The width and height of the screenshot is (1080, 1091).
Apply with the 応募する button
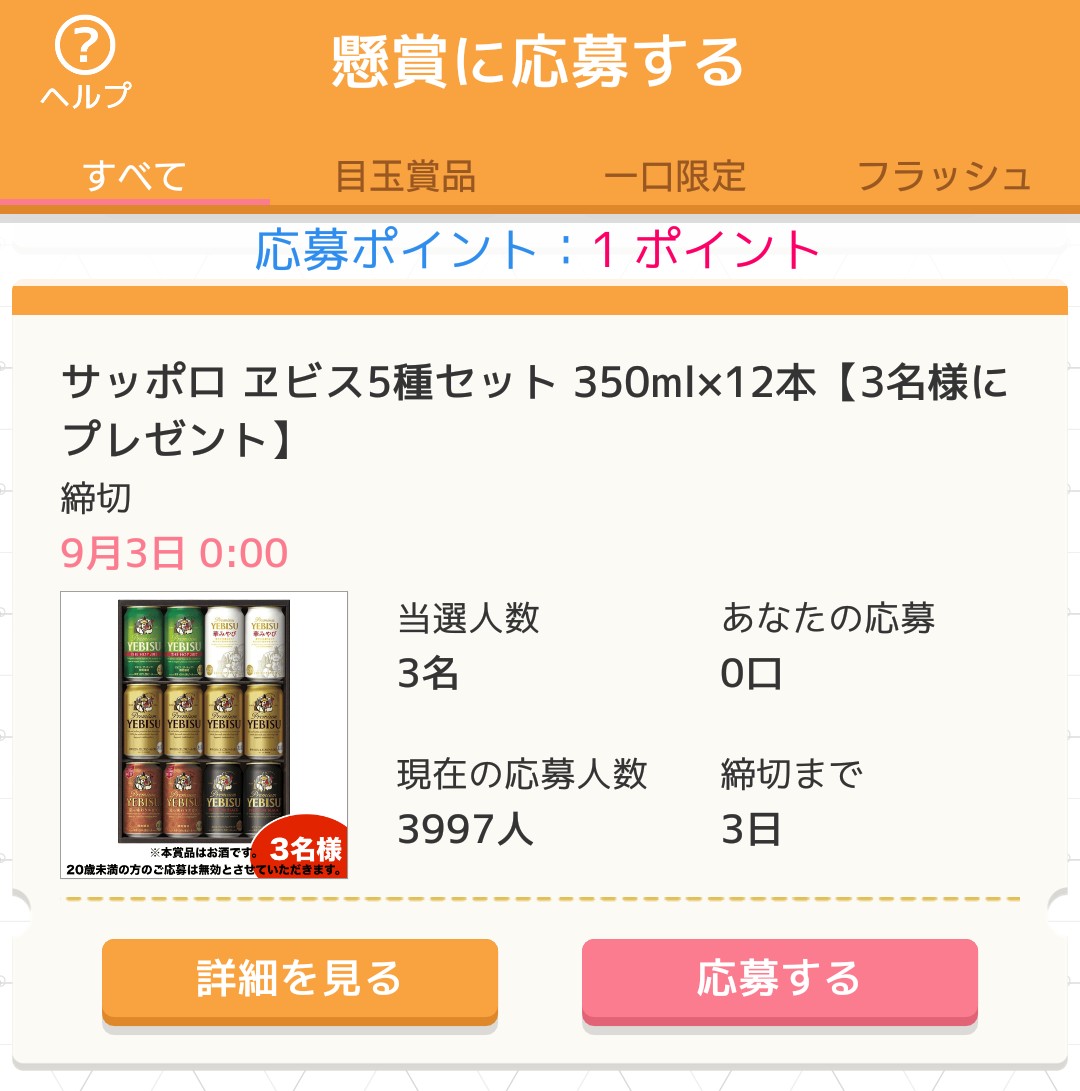(779, 979)
